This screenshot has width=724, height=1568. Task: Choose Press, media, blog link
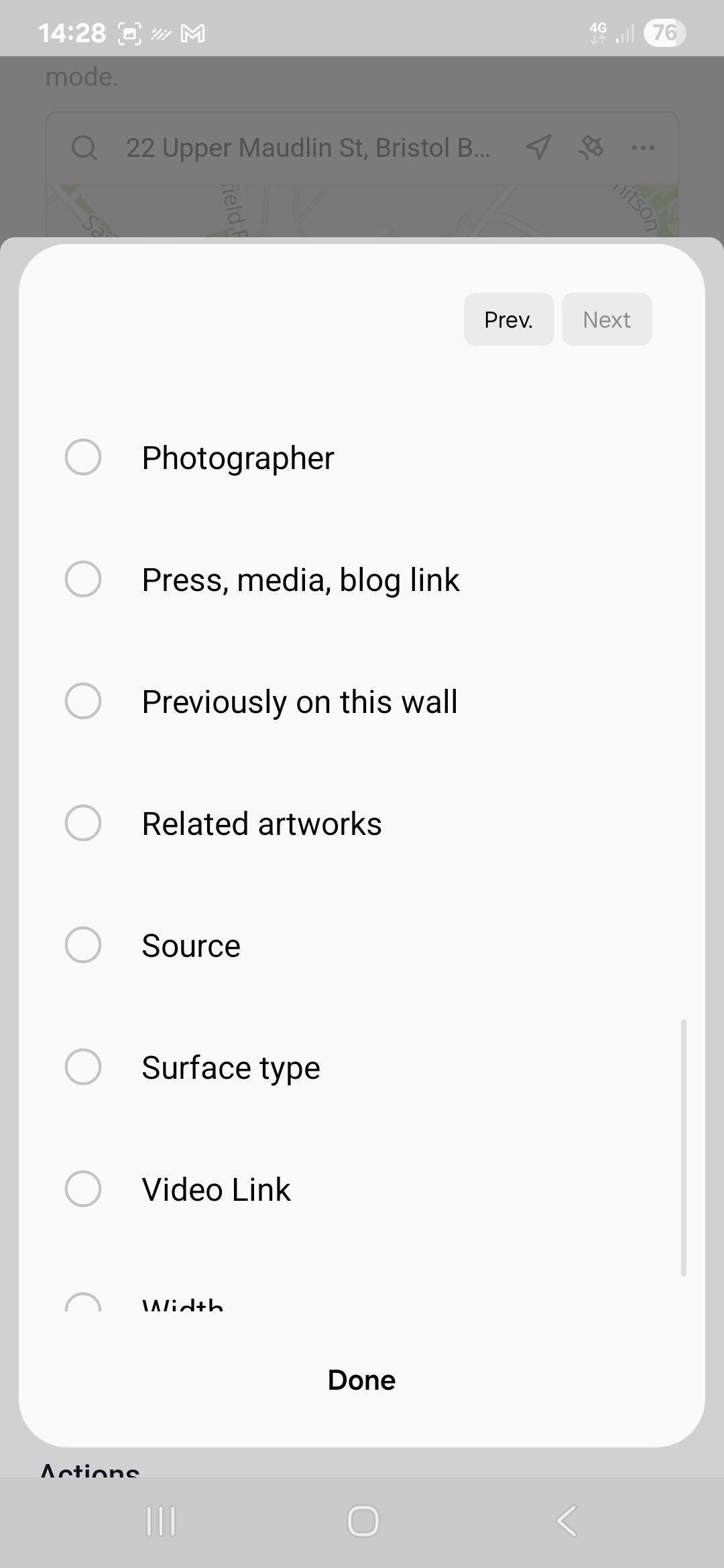pyautogui.click(x=83, y=580)
